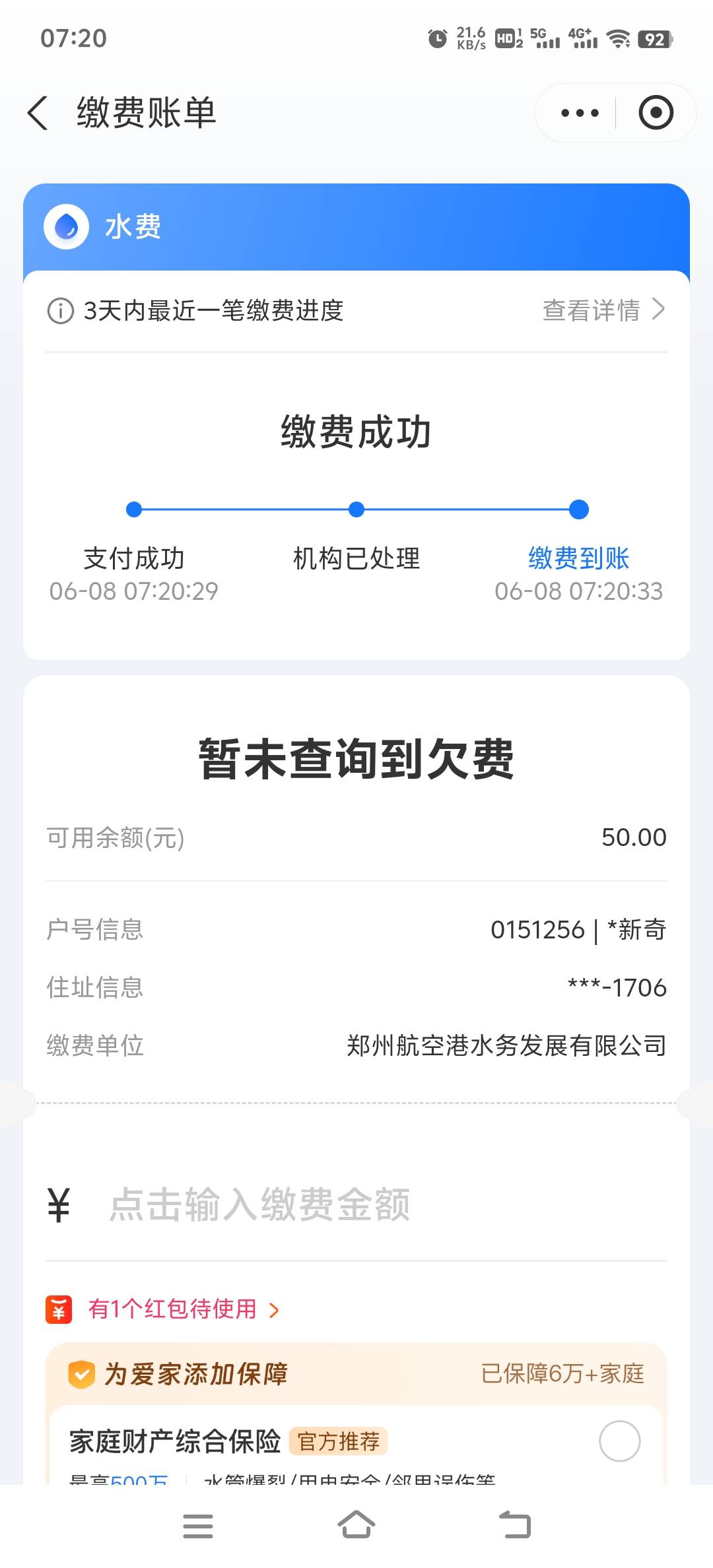Open the 有1个红包待使用 red packet link
This screenshot has height=1568, width=713.
(173, 1309)
